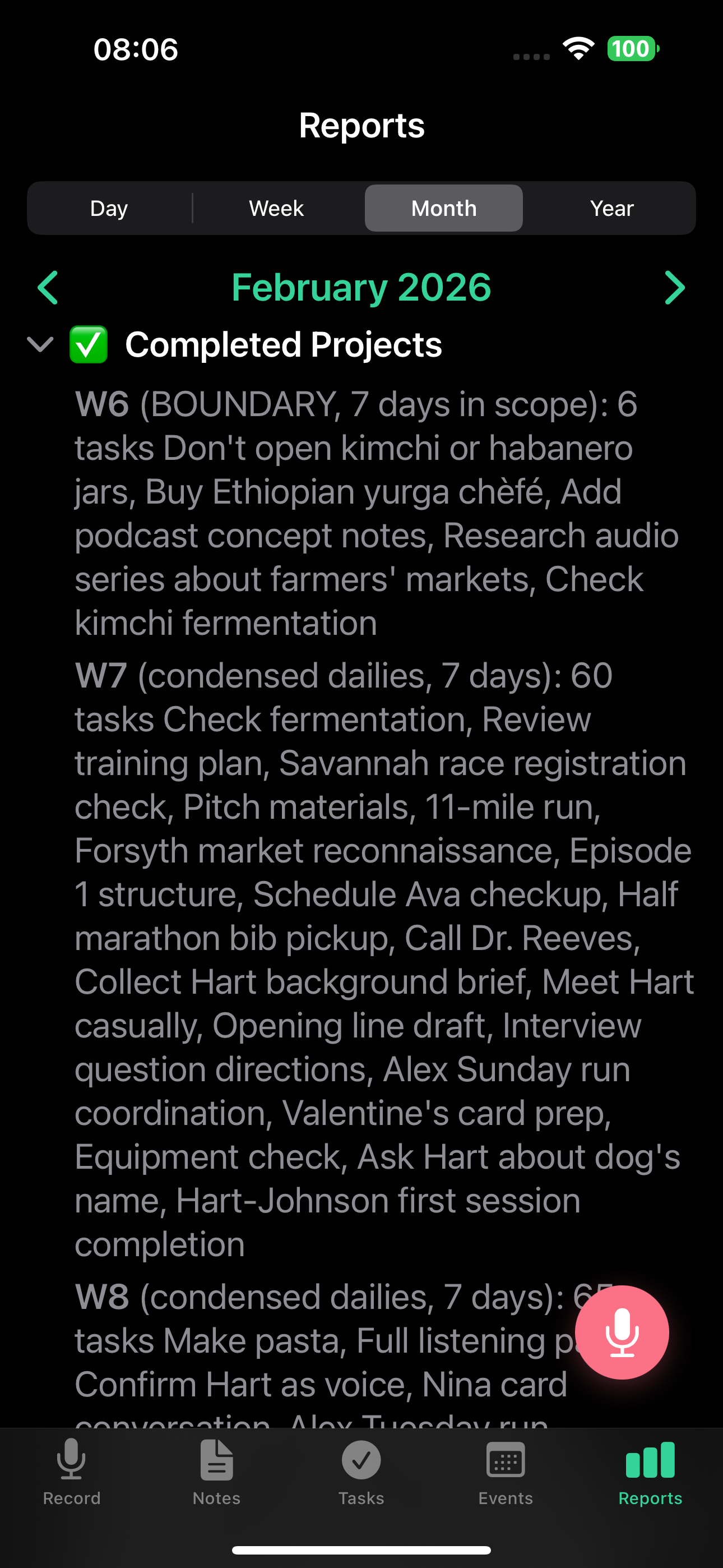Switch to the Notes tab
This screenshot has width=723, height=1568.
click(217, 1470)
